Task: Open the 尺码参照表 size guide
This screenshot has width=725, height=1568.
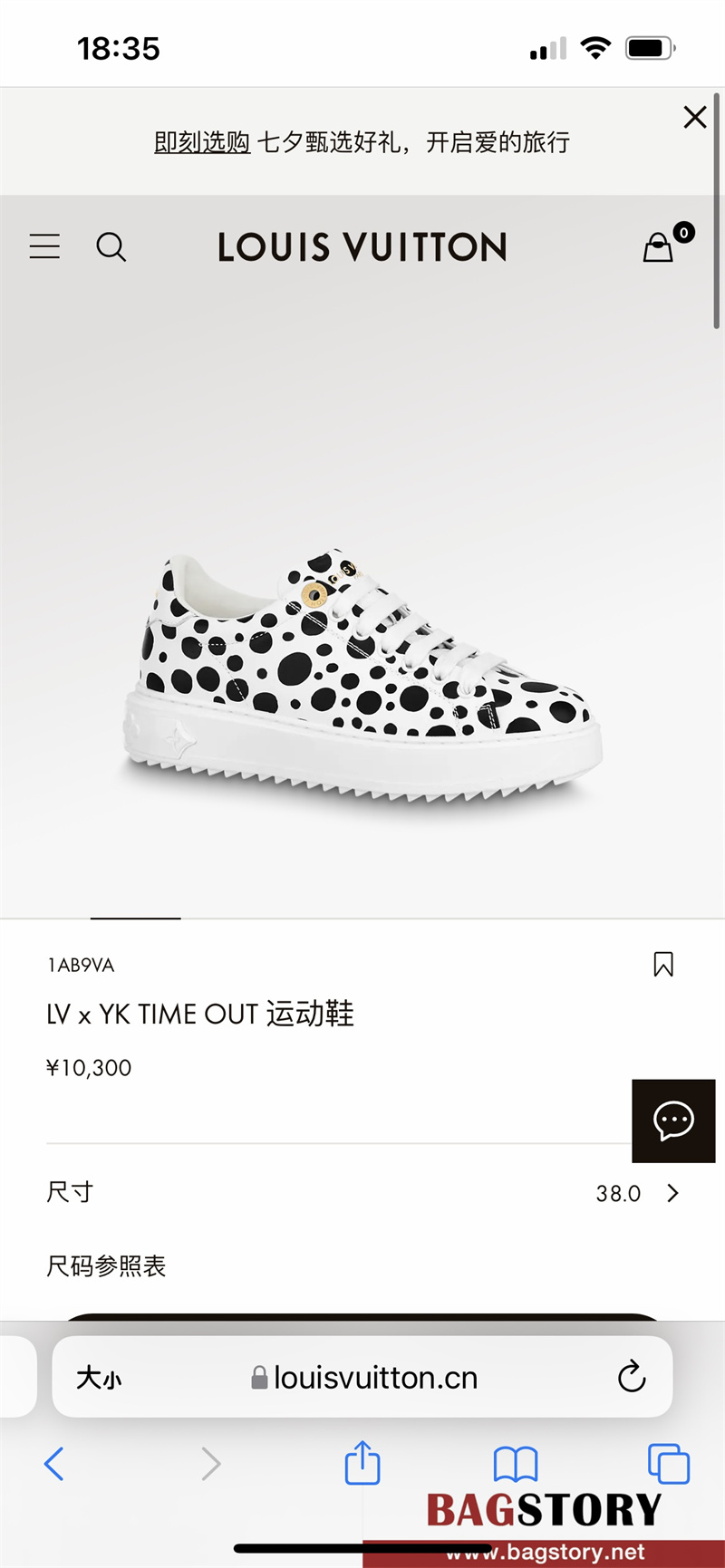Action: (106, 1265)
